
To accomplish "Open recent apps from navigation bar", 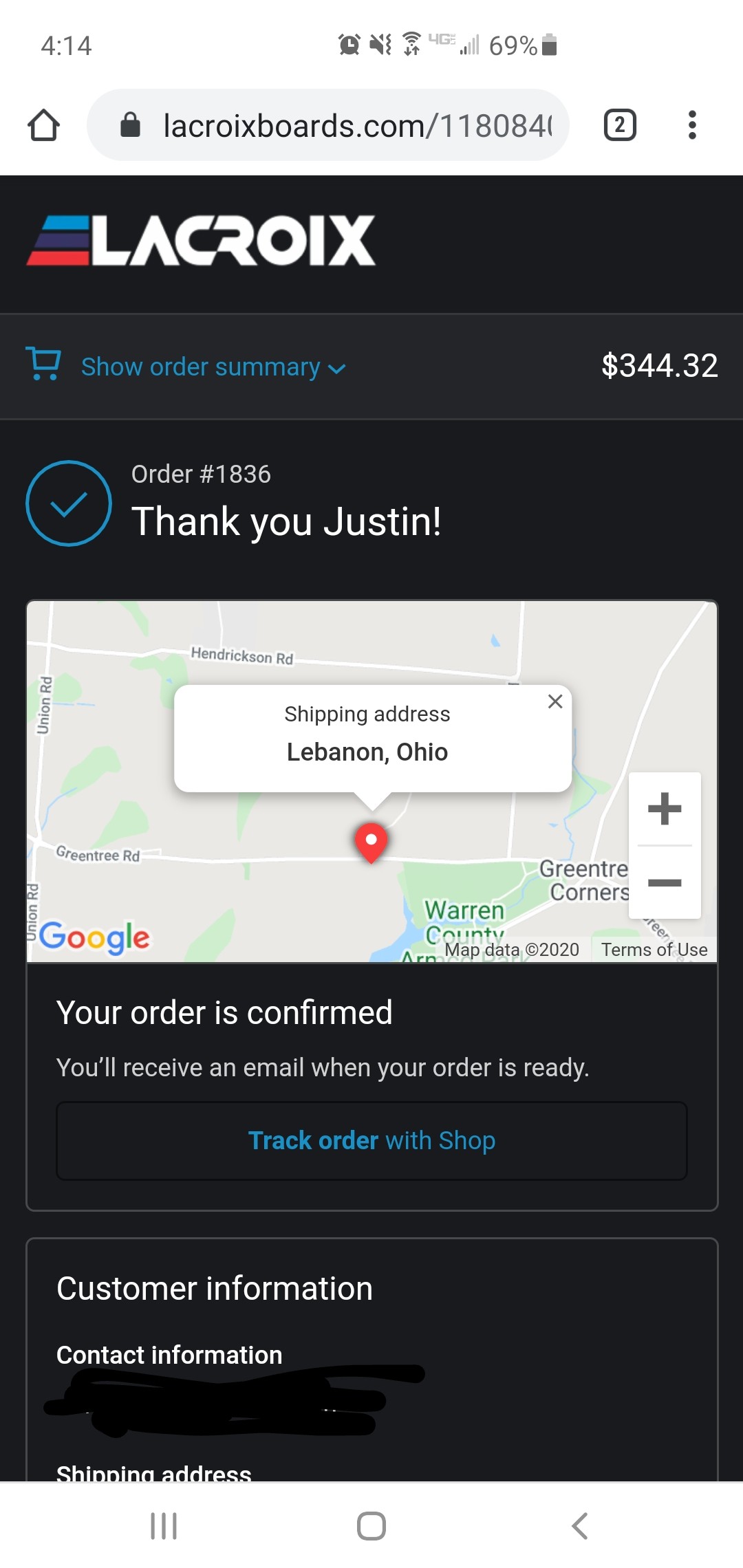I will 164,1525.
